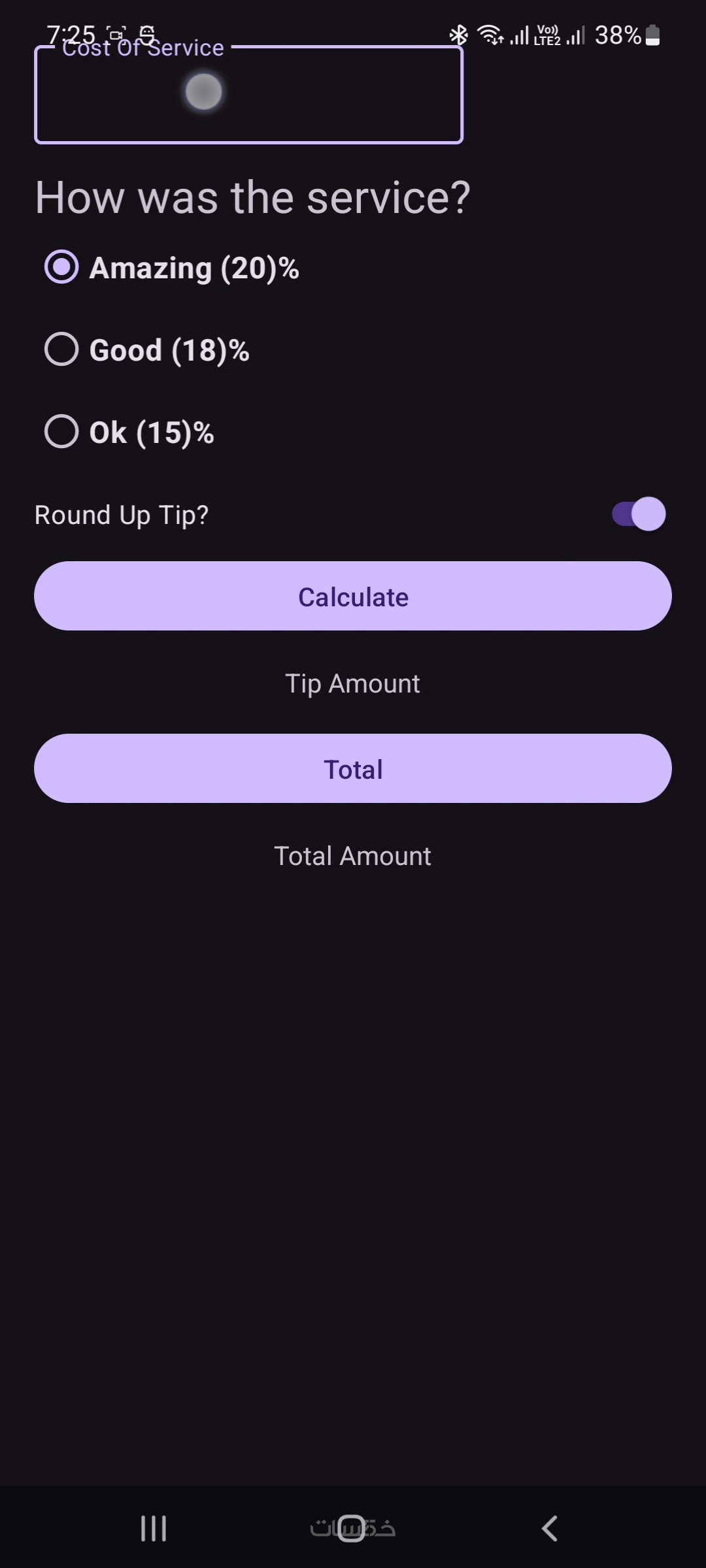Screen dimensions: 706x1568
Task: Open recent apps from the navigation bar
Action: coord(154,1528)
